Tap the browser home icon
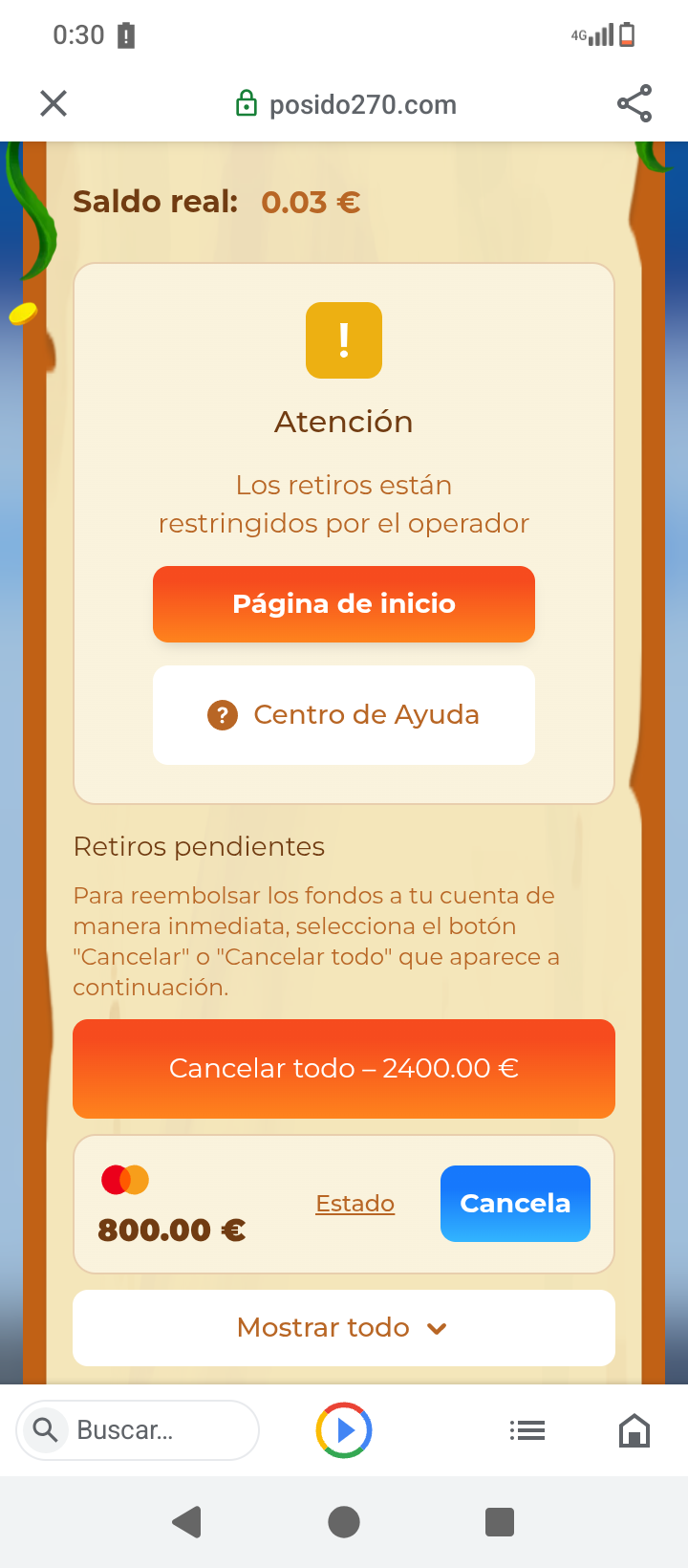Screen dimensions: 688x1568 [634, 1431]
